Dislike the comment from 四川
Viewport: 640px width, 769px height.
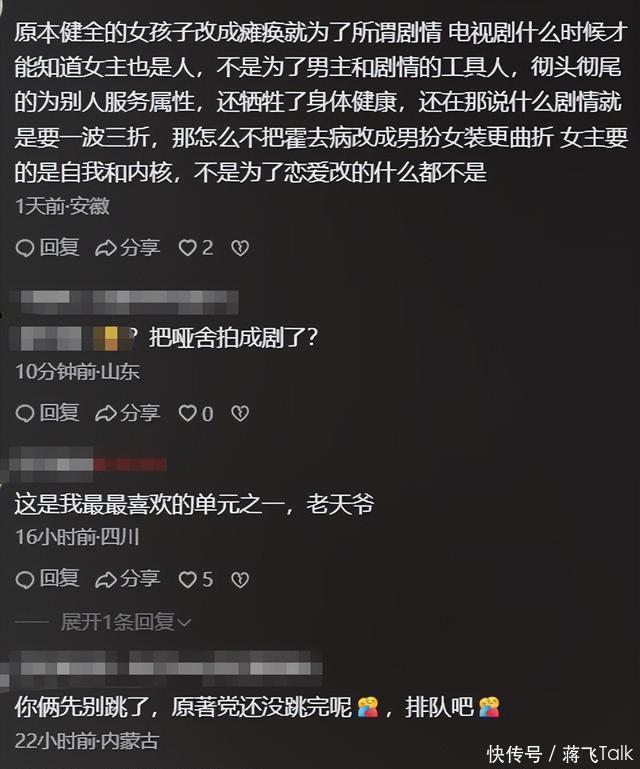pyautogui.click(x=240, y=580)
